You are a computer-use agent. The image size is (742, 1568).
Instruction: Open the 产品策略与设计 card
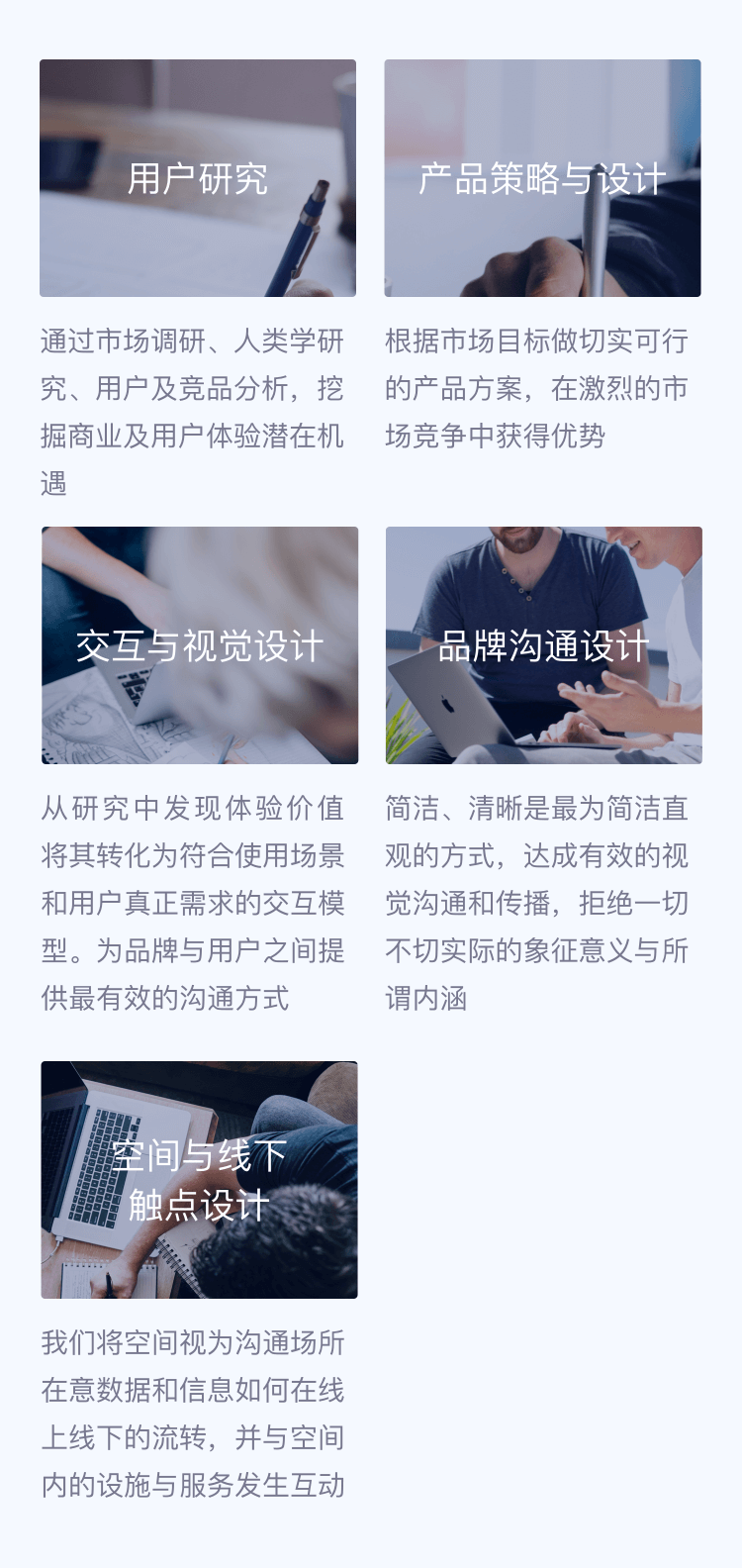click(542, 178)
